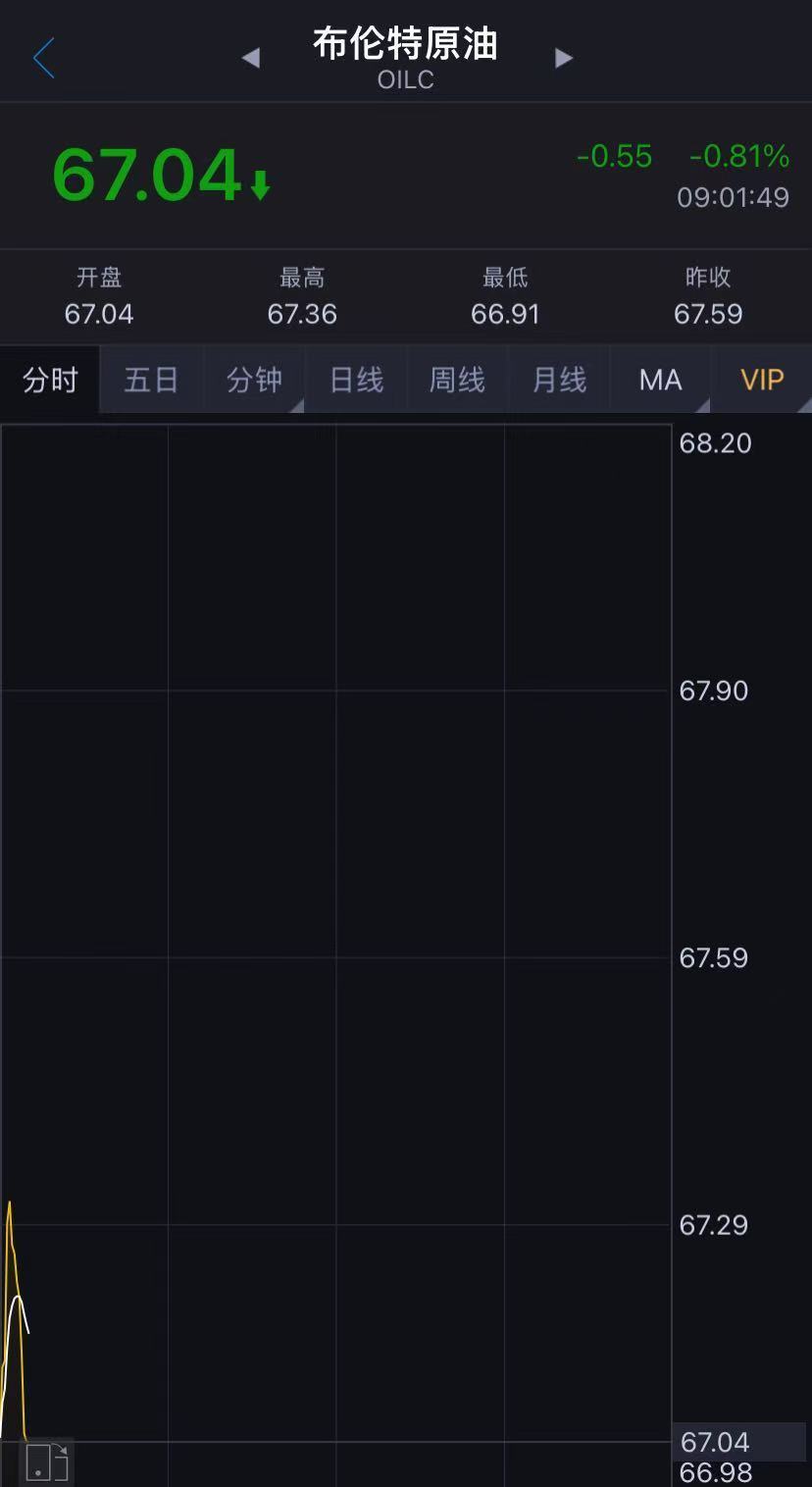The width and height of the screenshot is (812, 1487).
Task: Select the 分时 chart tab
Action: pos(50,380)
